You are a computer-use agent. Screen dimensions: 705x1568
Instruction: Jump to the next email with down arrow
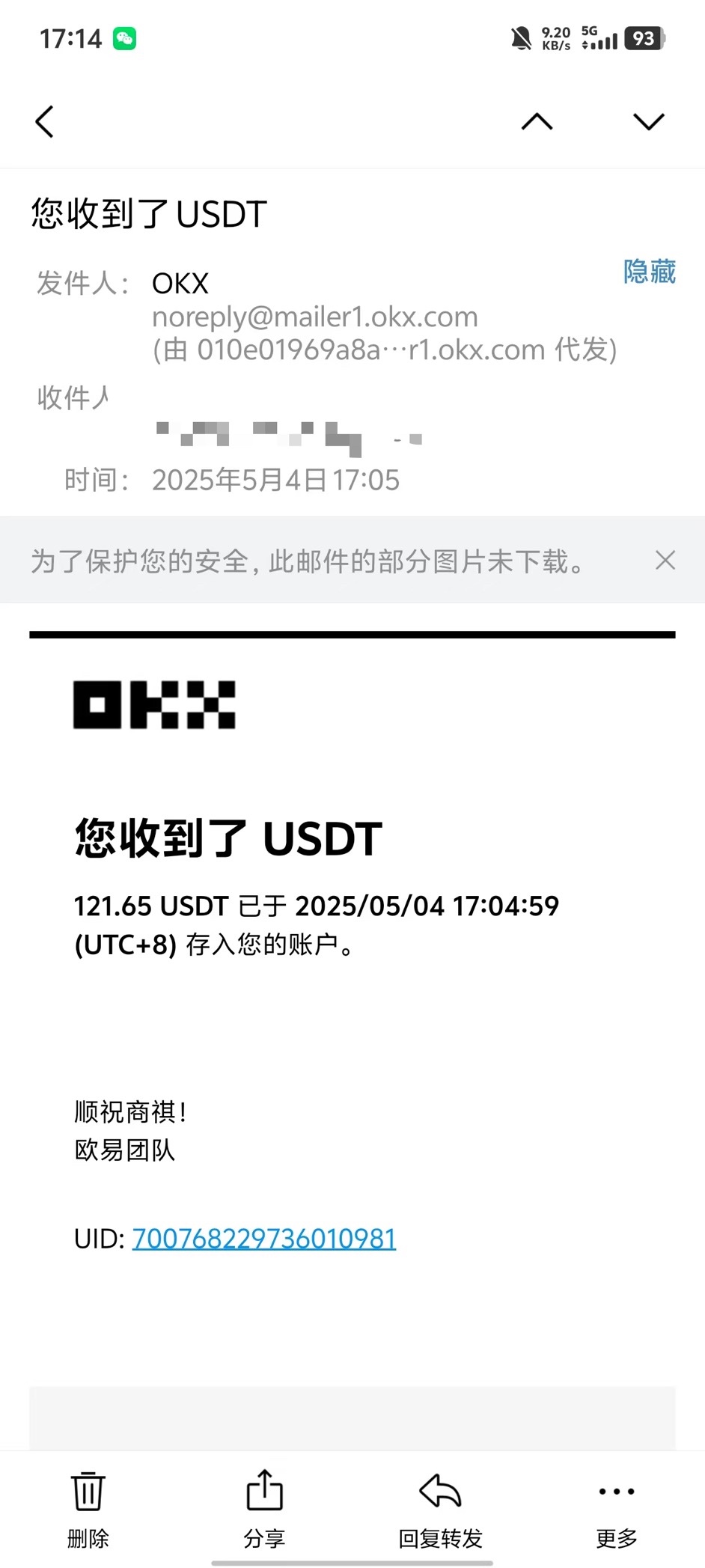648,121
